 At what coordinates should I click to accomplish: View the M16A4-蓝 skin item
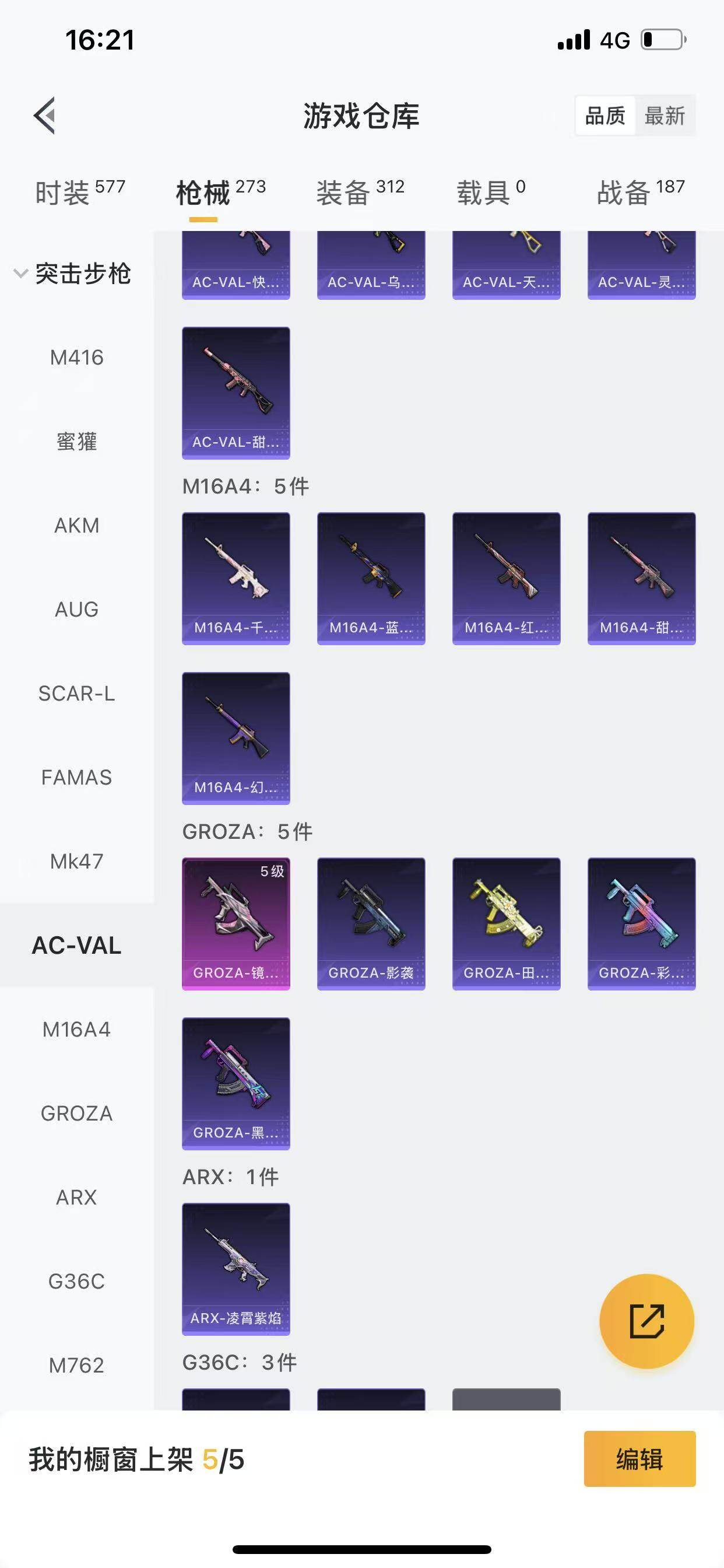371,578
